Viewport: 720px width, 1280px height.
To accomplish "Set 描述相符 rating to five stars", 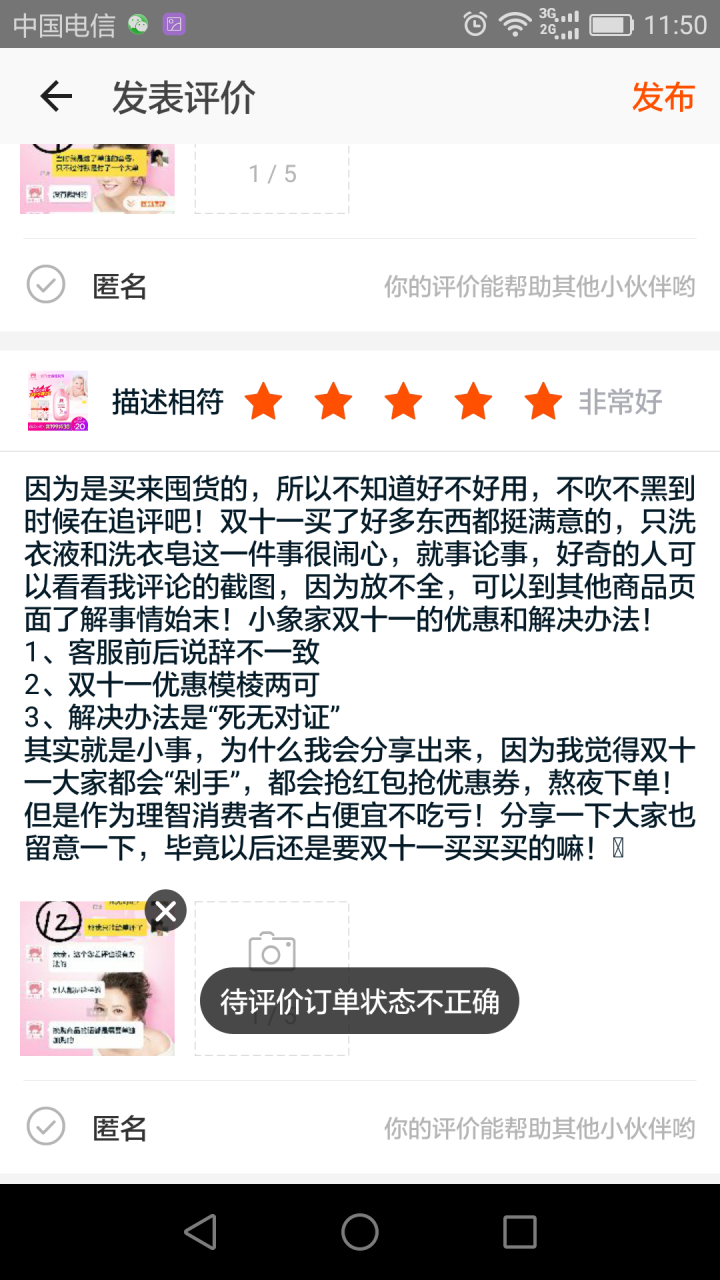I will point(543,402).
